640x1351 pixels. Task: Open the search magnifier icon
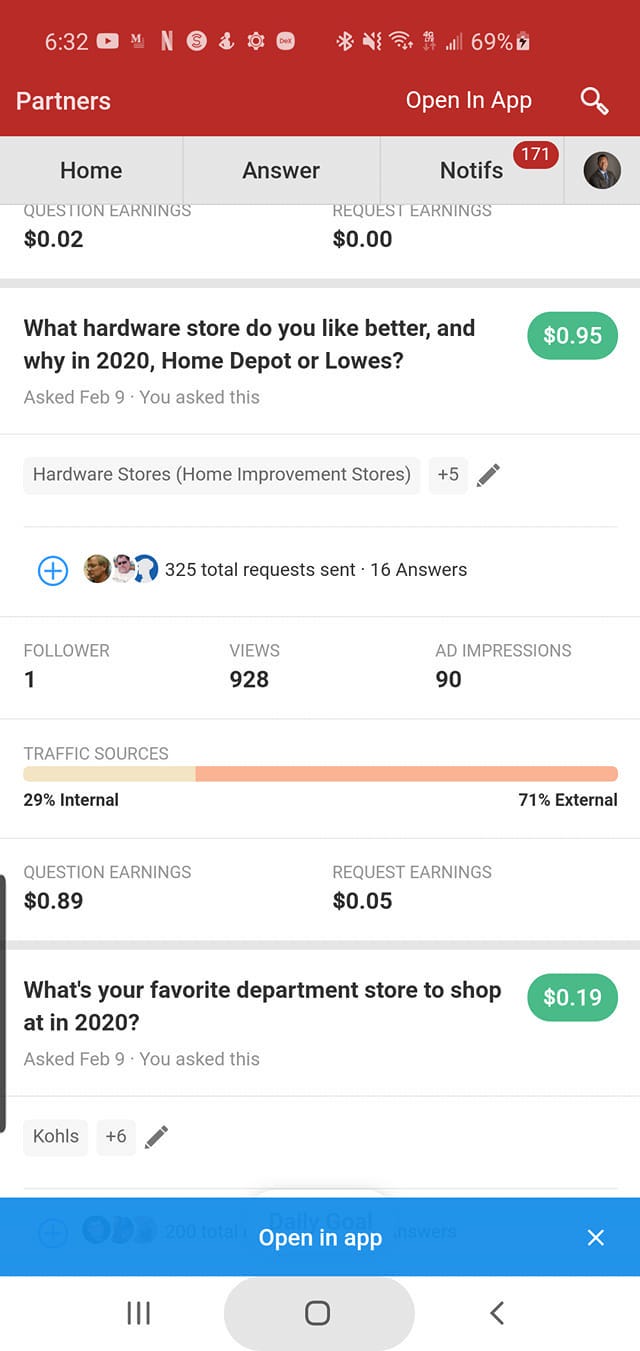(x=594, y=101)
